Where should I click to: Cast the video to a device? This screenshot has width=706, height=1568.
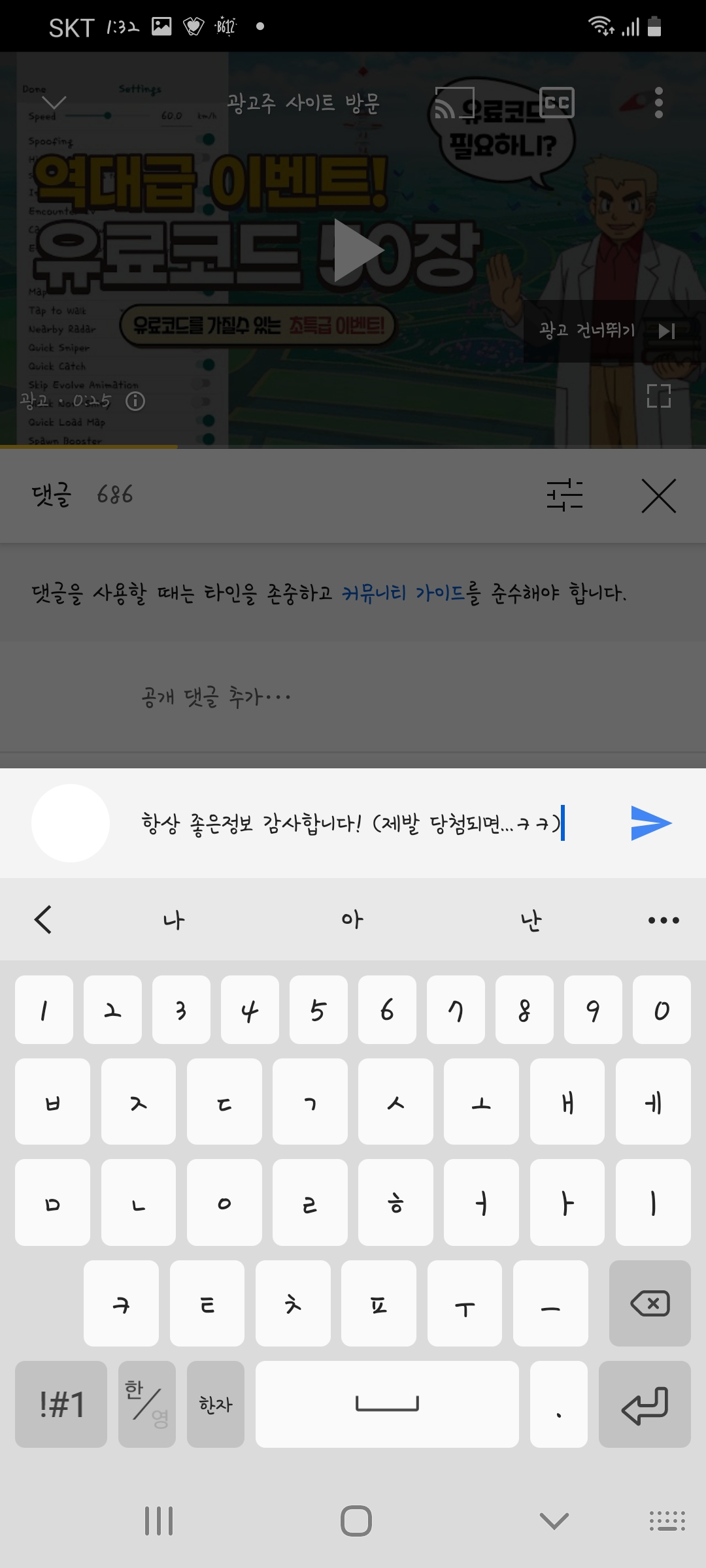[x=454, y=103]
